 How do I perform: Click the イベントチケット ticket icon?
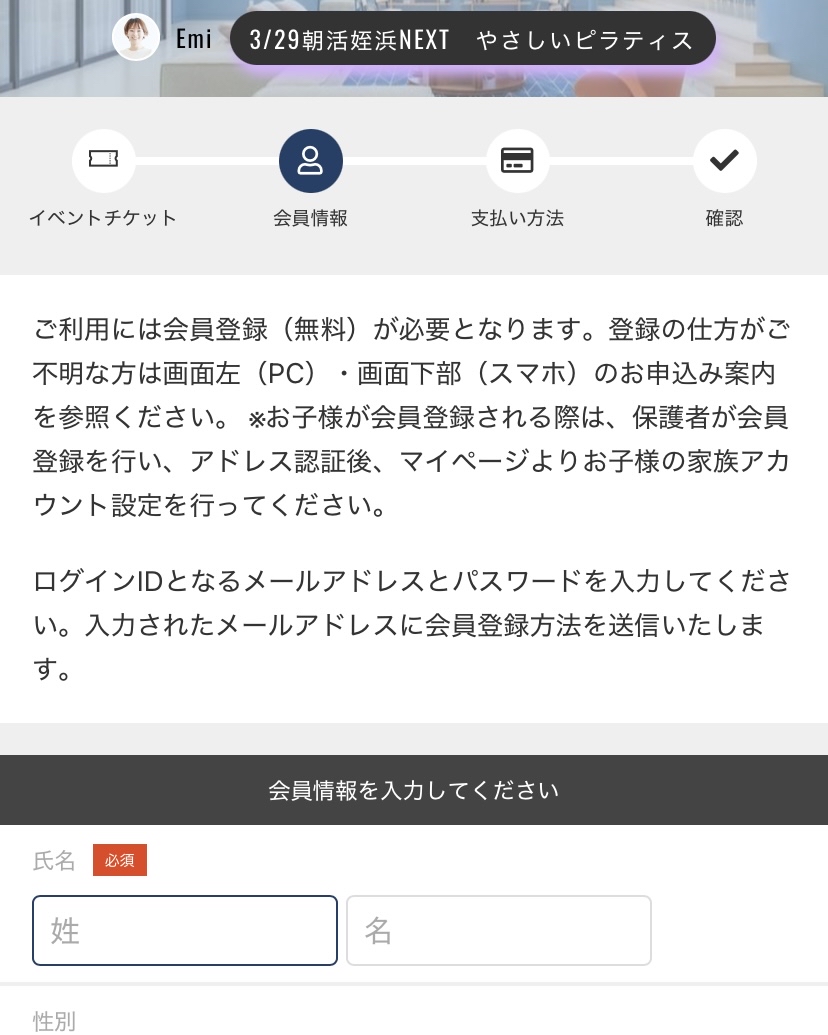pos(104,160)
